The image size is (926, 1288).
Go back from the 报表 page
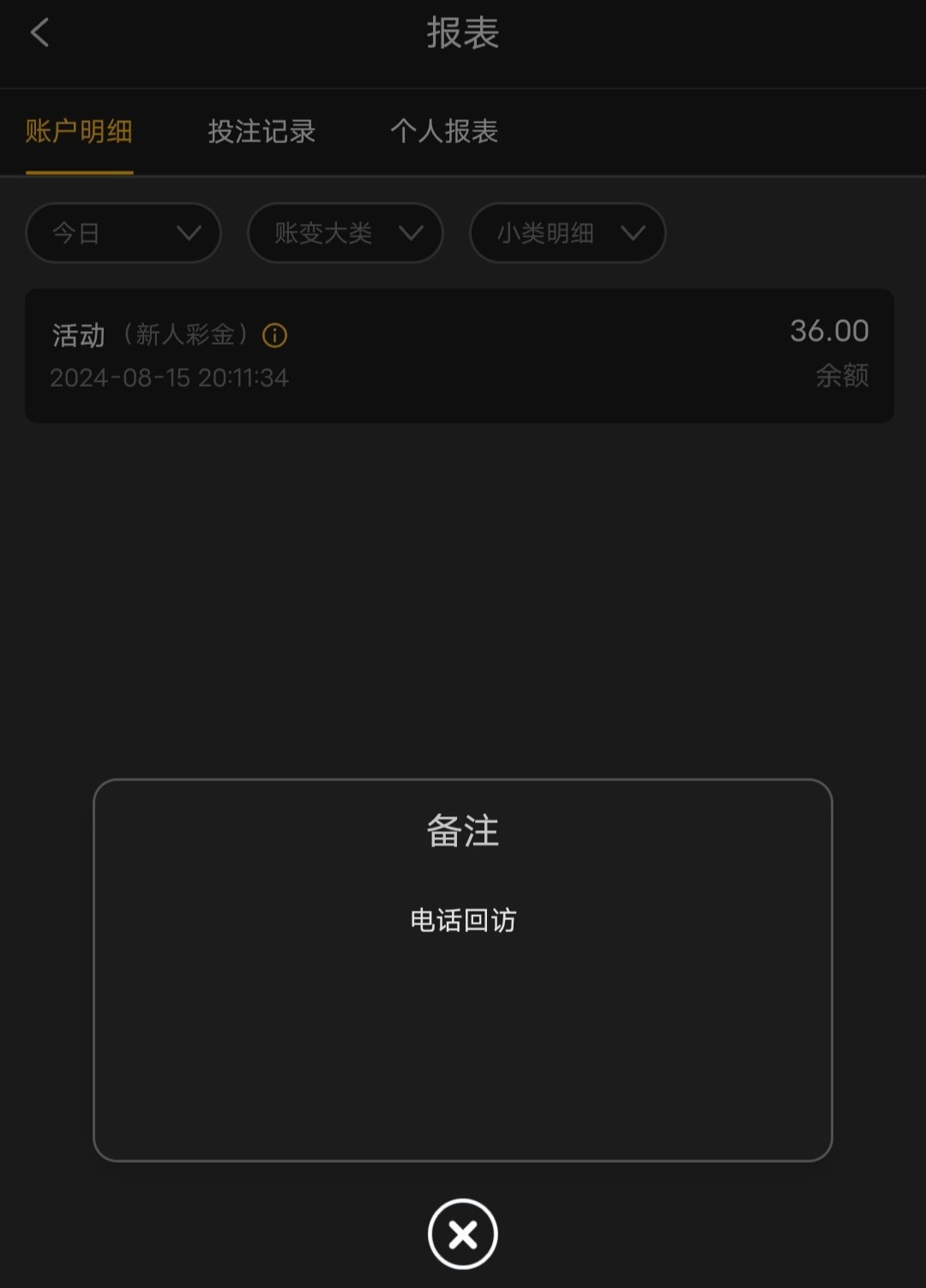point(39,33)
